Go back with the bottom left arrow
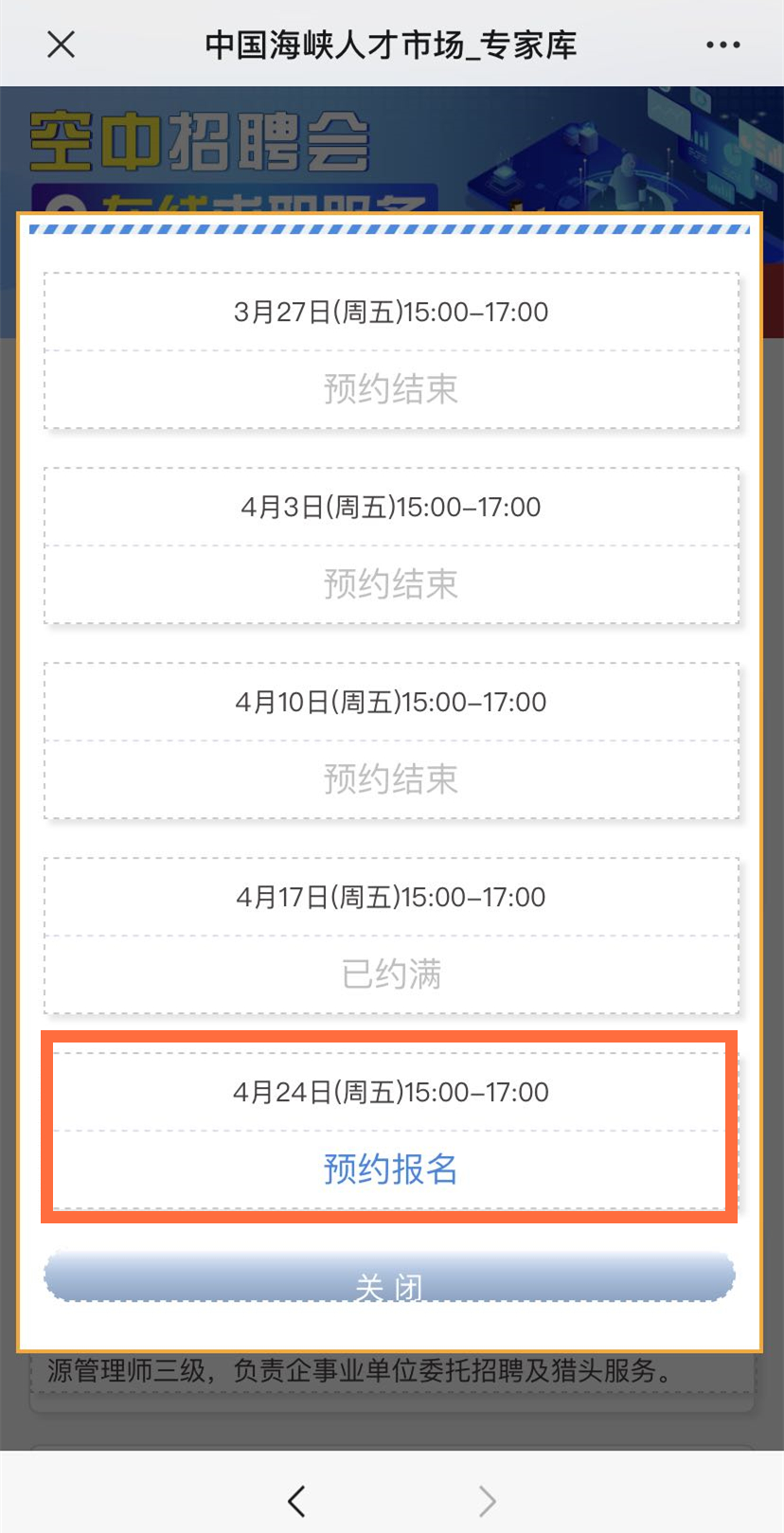 coord(296,1501)
